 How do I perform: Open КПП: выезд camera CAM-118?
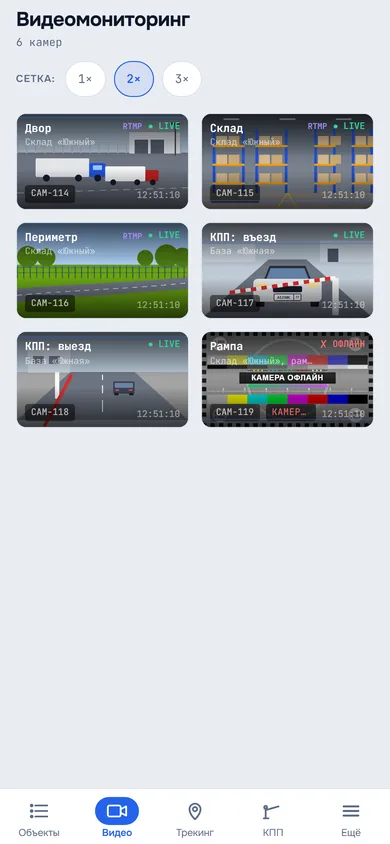103,379
